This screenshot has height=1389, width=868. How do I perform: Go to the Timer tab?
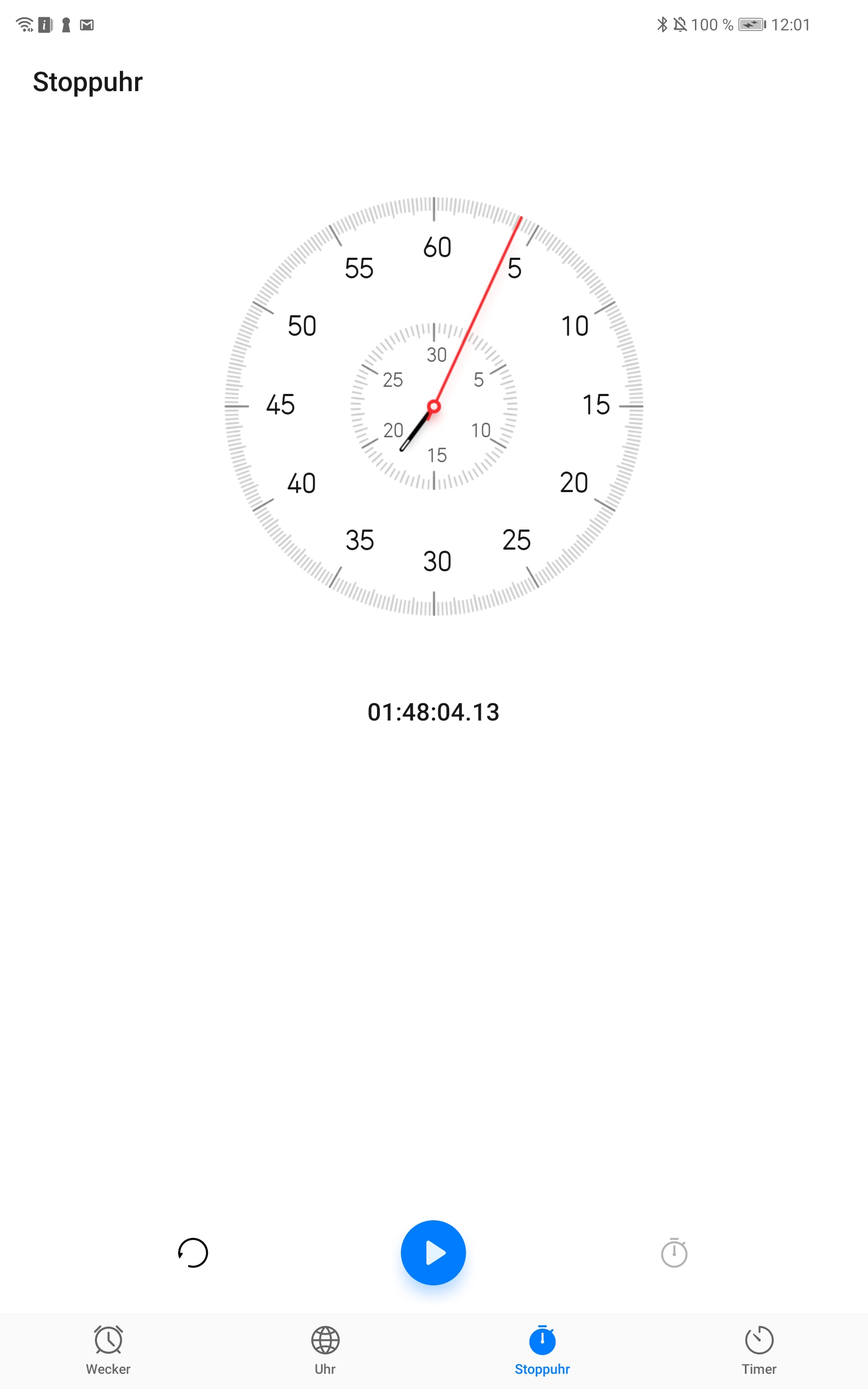click(759, 1350)
